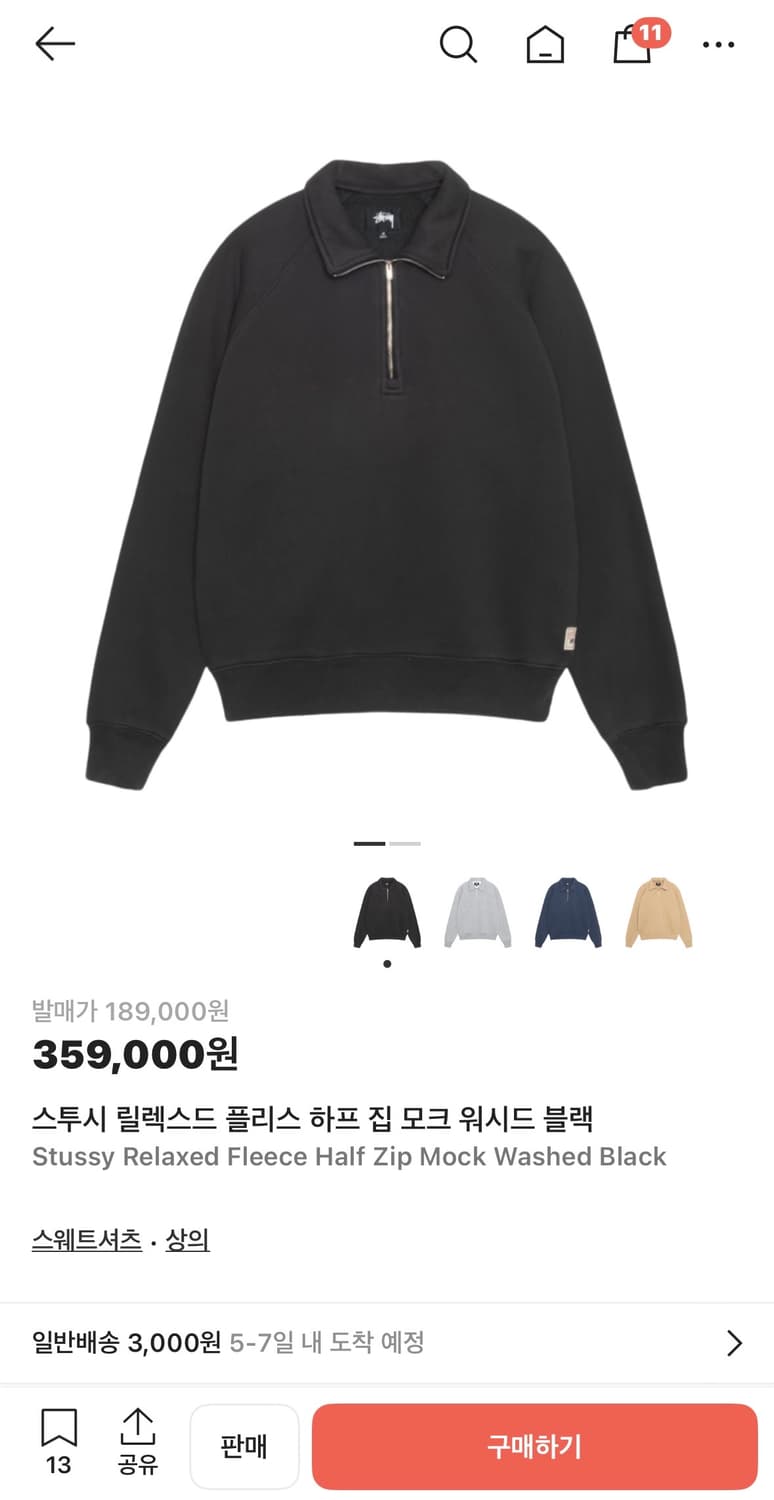Image resolution: width=774 pixels, height=1500 pixels.
Task: Go to the home screen
Action: (543, 44)
